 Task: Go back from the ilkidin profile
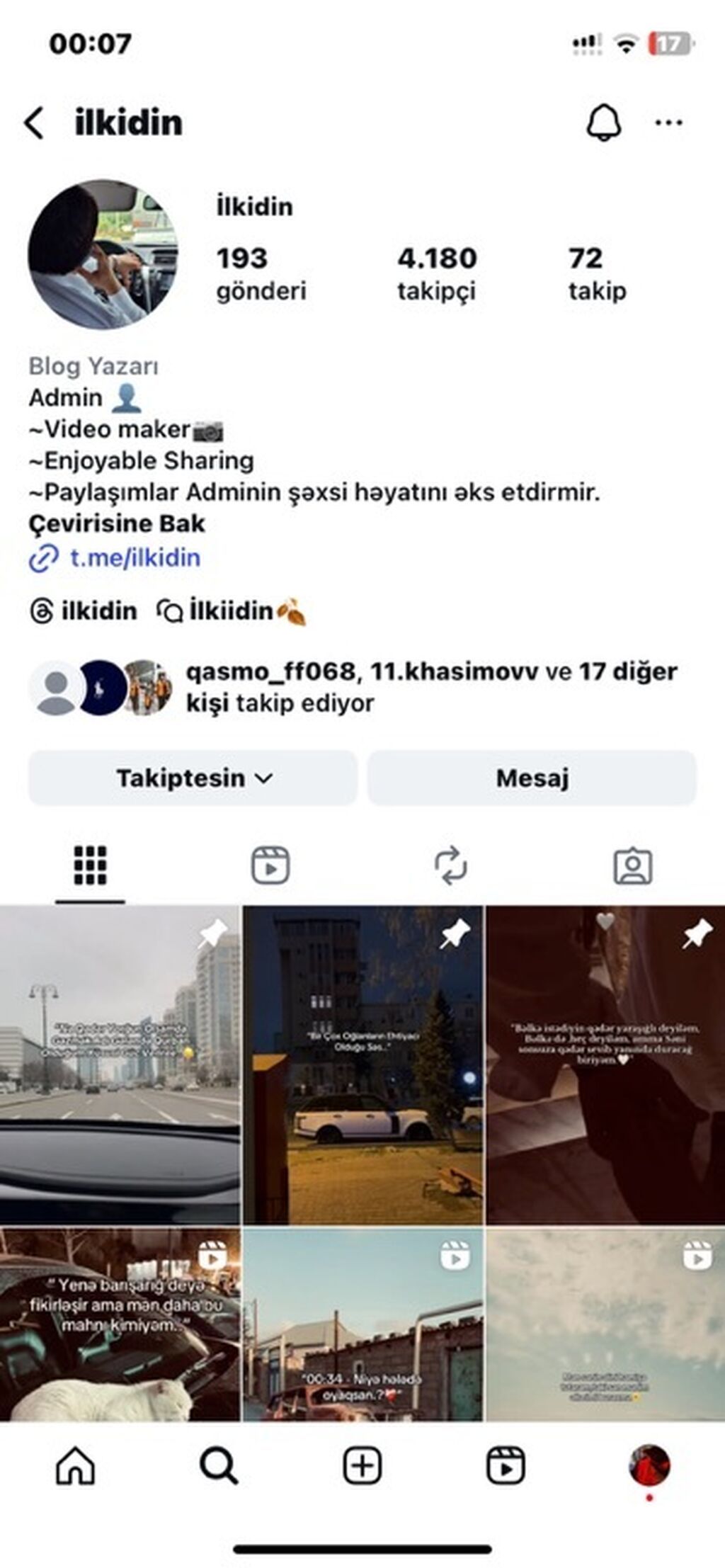34,123
